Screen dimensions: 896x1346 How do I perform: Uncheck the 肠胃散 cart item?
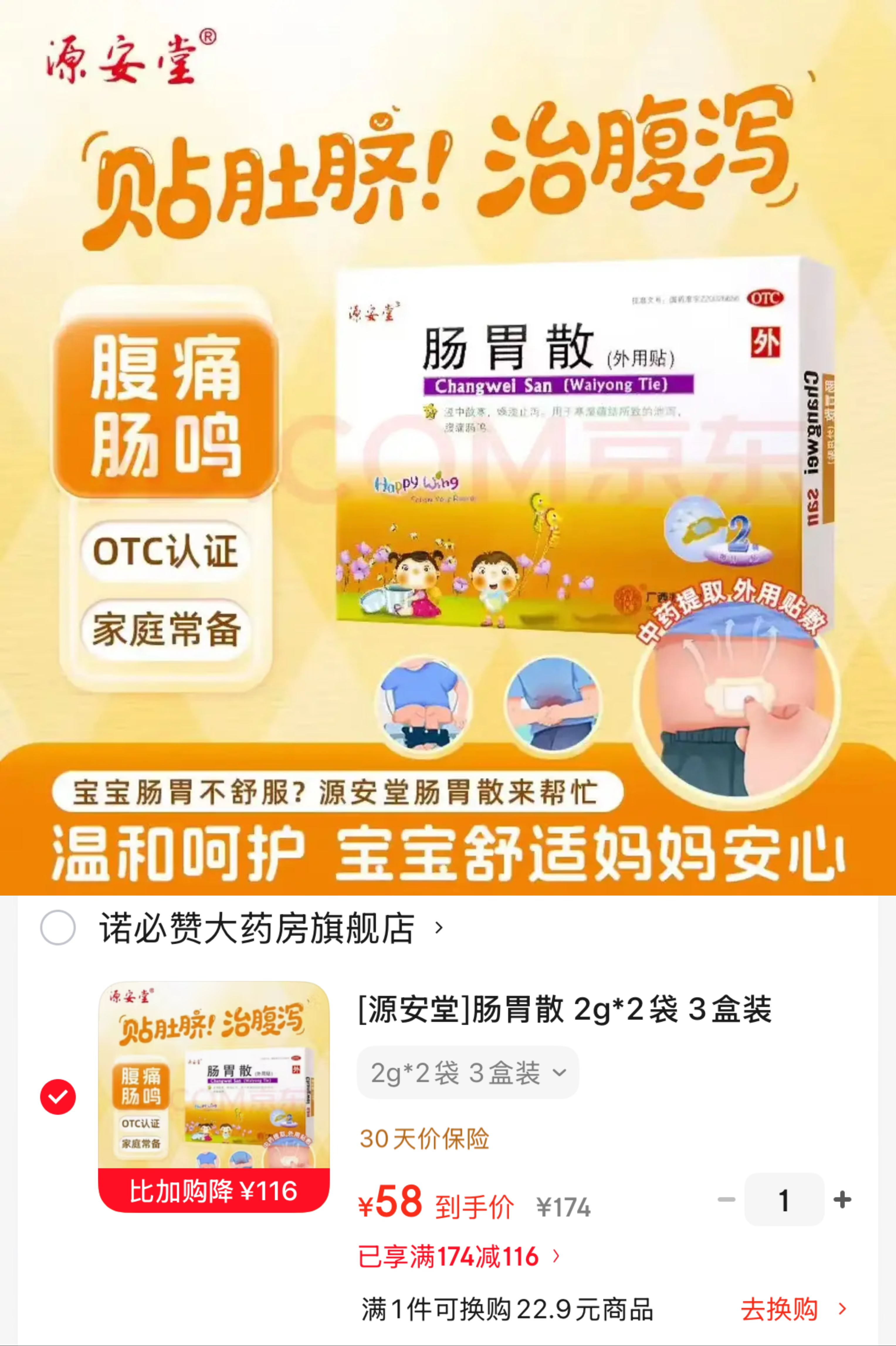pos(58,1097)
